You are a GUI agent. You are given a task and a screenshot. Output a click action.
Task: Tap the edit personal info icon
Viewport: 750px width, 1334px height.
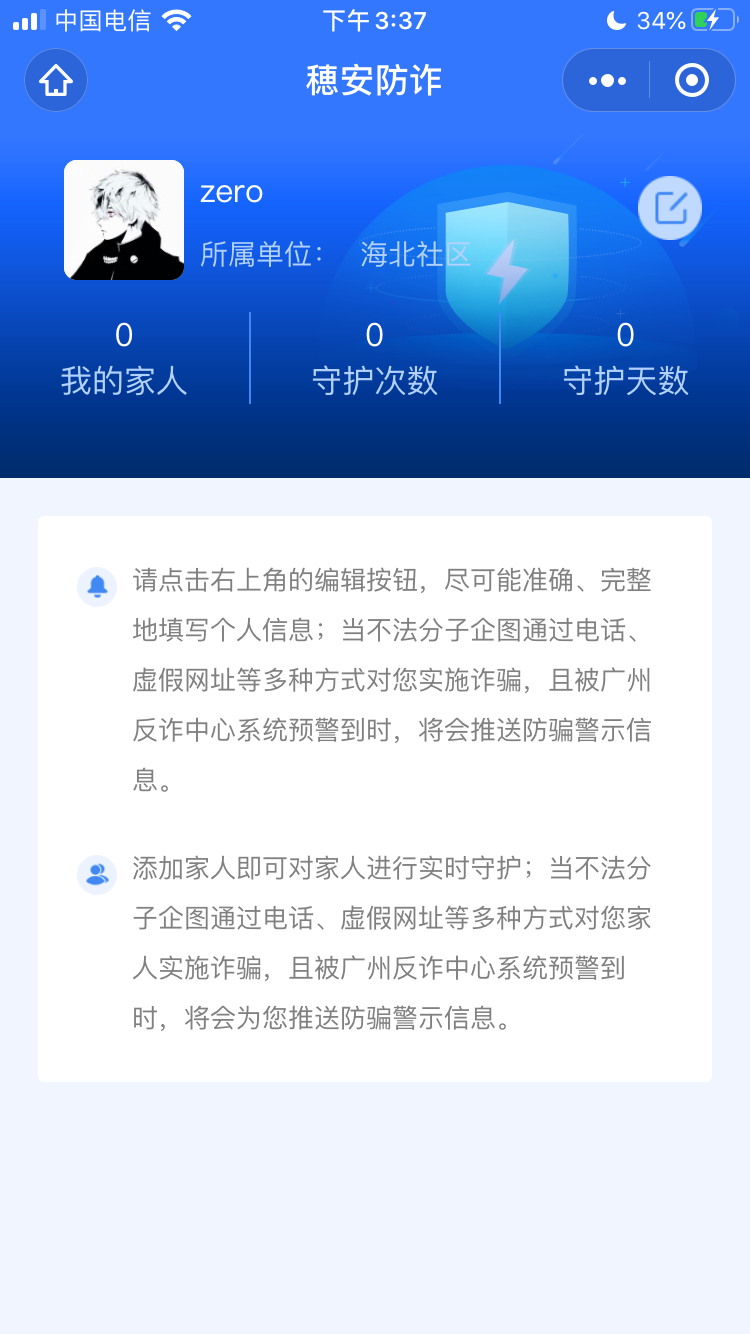click(x=670, y=208)
